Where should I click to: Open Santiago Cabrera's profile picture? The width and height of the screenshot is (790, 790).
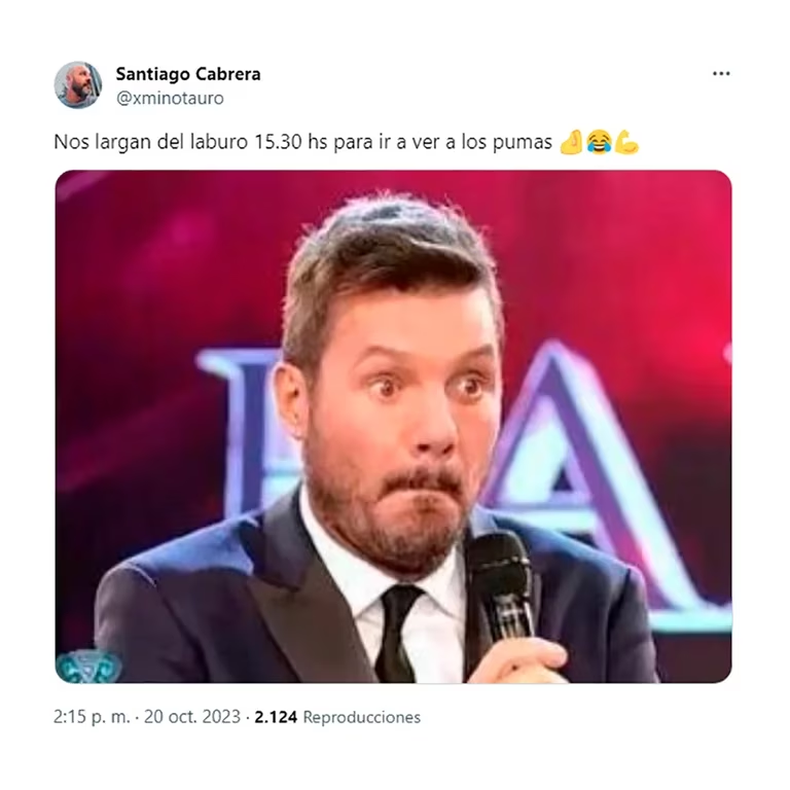click(78, 85)
